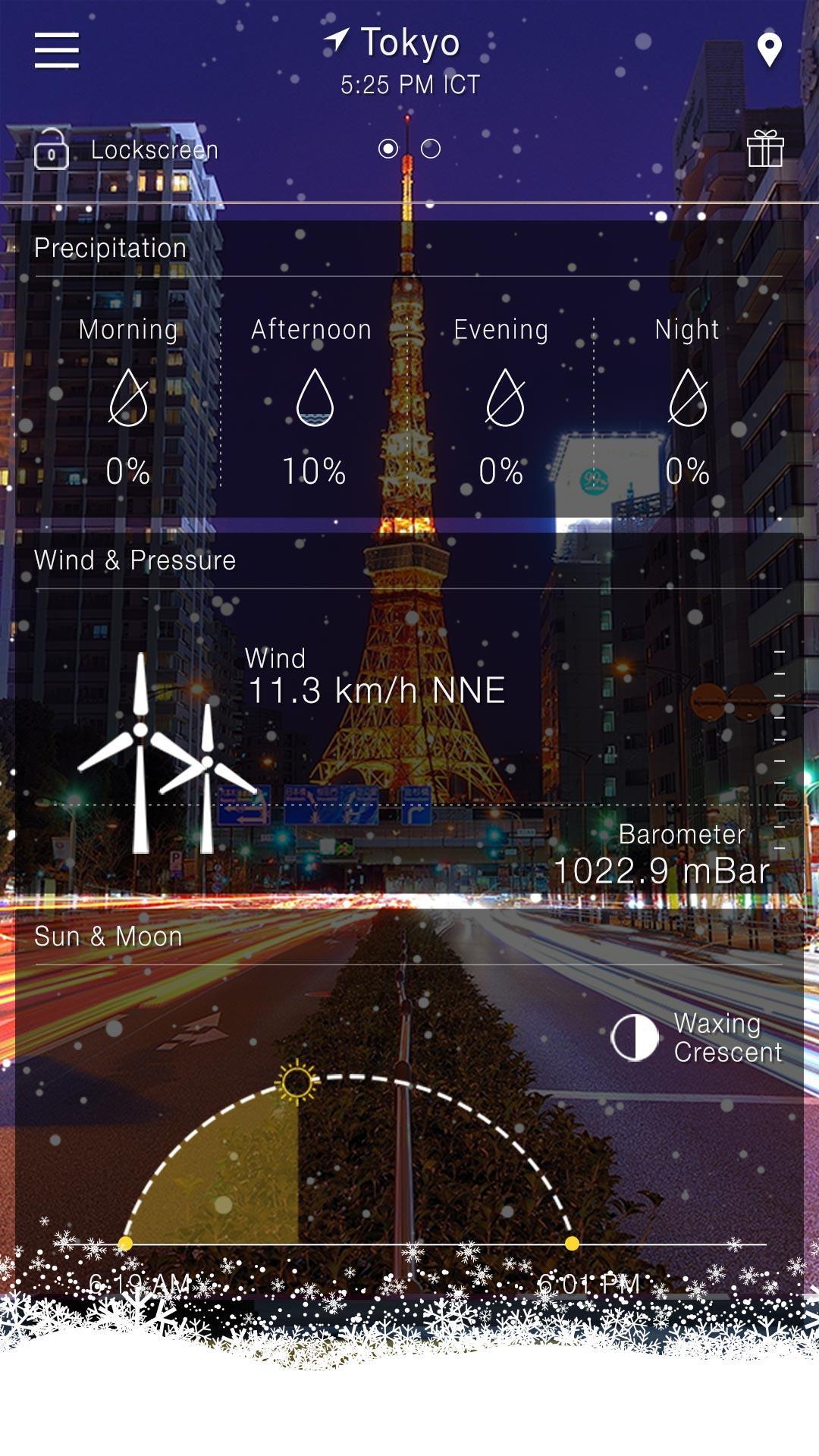Open the Tokyo location header

click(x=409, y=43)
